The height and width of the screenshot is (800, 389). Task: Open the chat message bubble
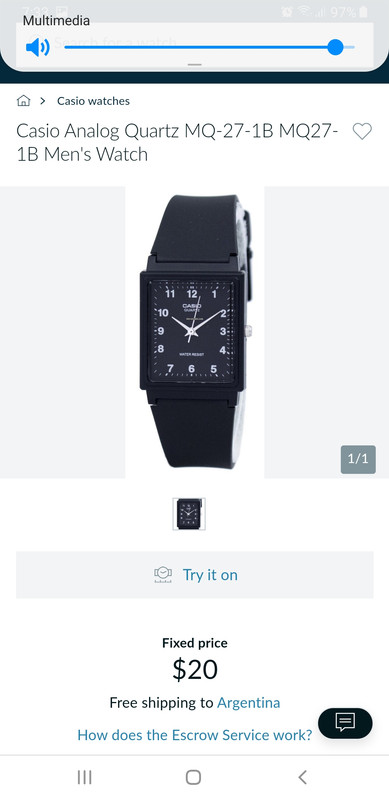pyautogui.click(x=345, y=723)
